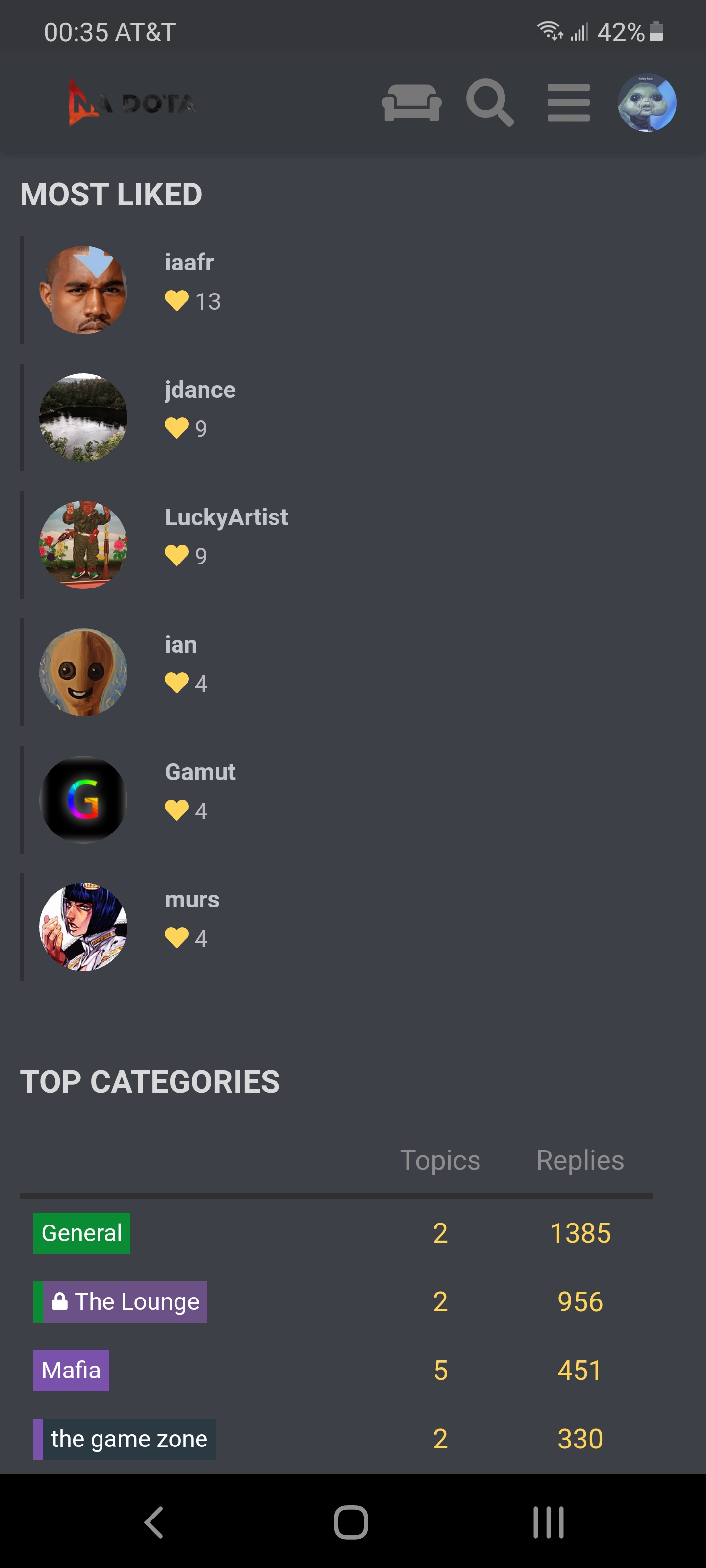Open the game zone category
This screenshot has width=706, height=1568.
(x=124, y=1439)
